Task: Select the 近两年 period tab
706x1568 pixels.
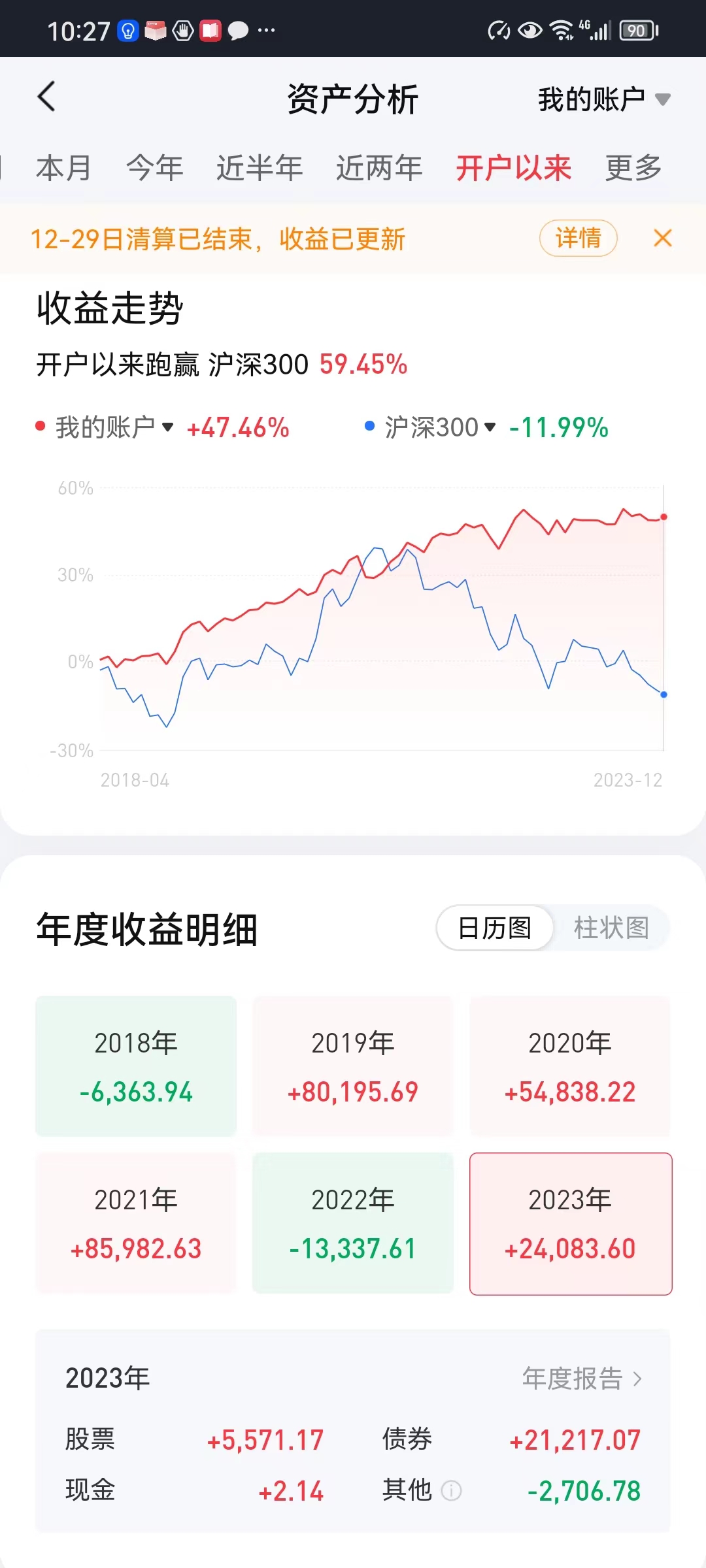Action: pos(379,168)
